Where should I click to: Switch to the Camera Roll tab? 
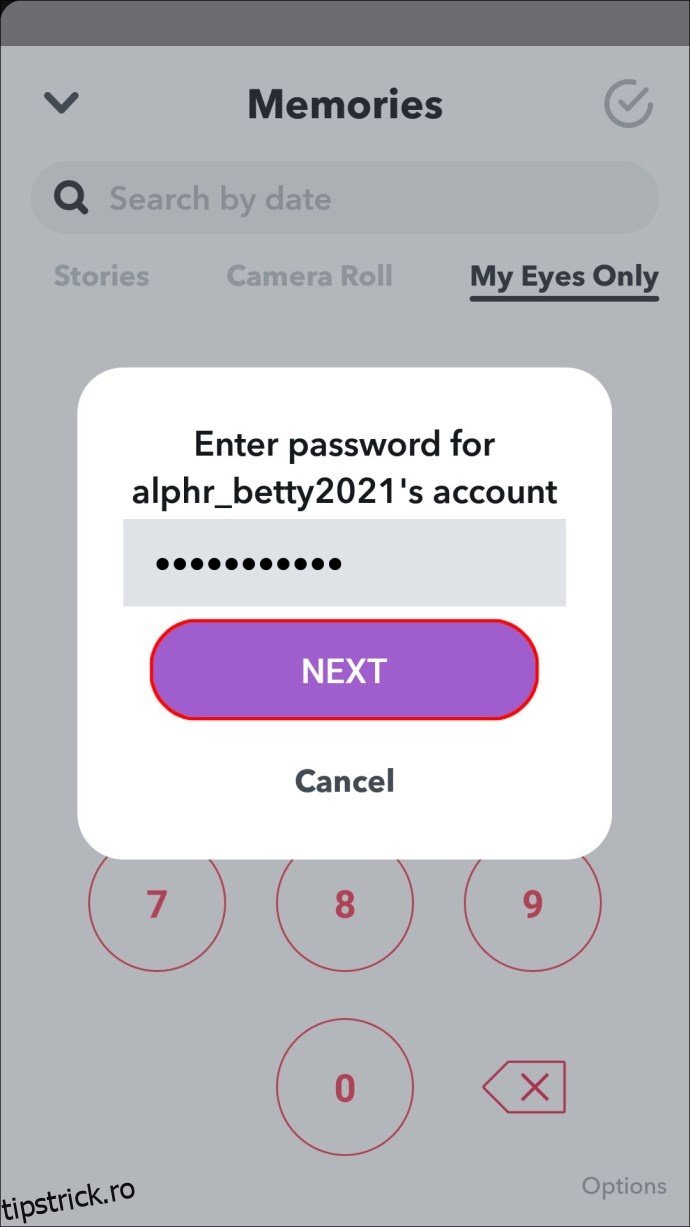click(309, 276)
